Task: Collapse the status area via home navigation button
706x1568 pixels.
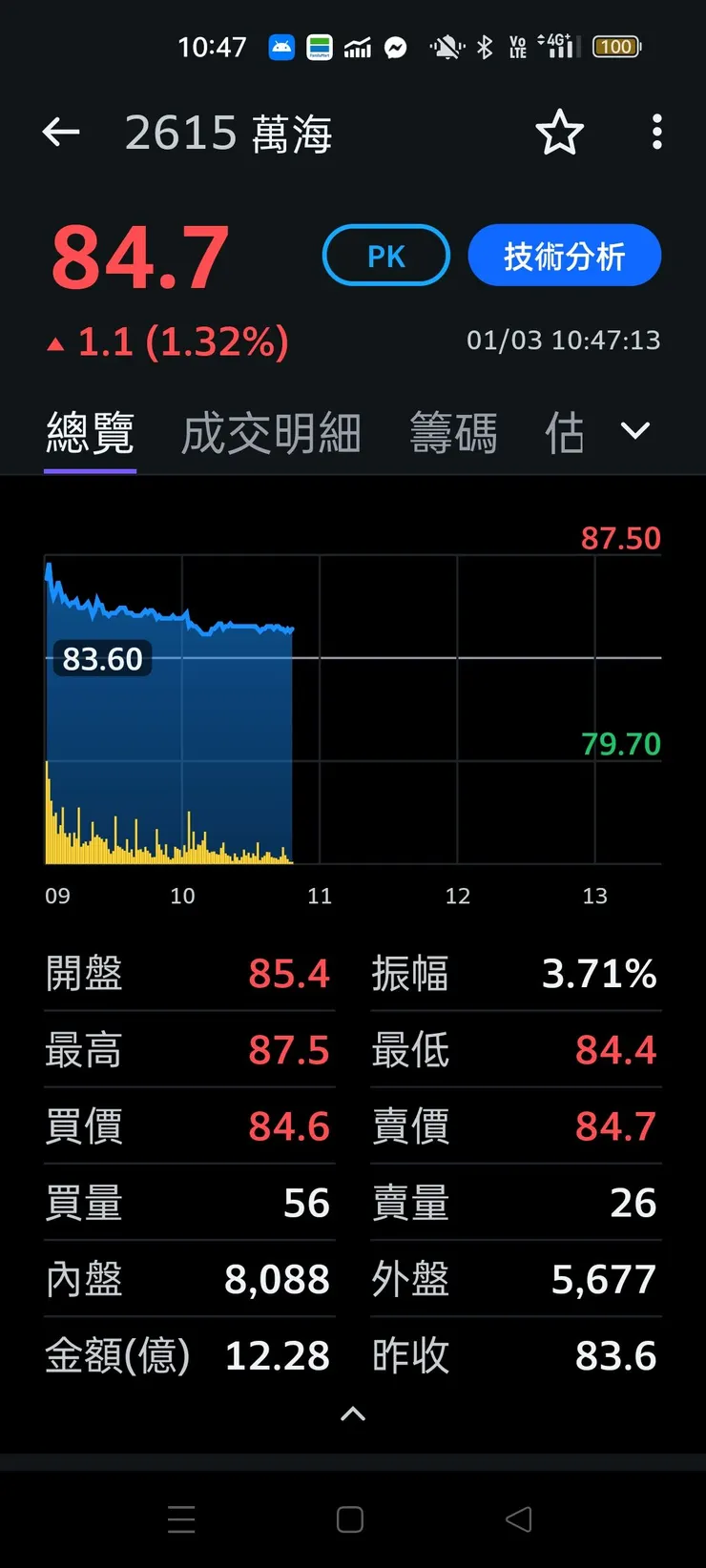Action: click(x=349, y=1518)
